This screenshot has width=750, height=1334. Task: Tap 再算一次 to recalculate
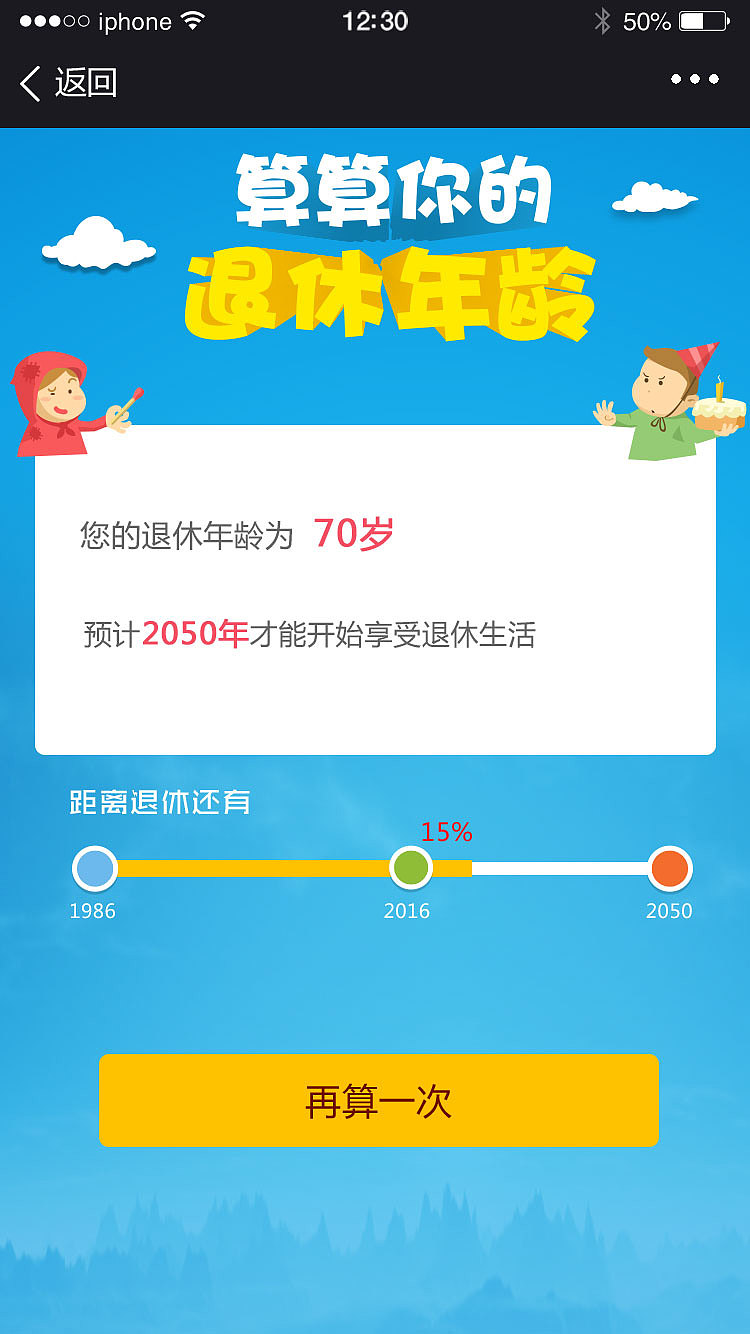[378, 1100]
